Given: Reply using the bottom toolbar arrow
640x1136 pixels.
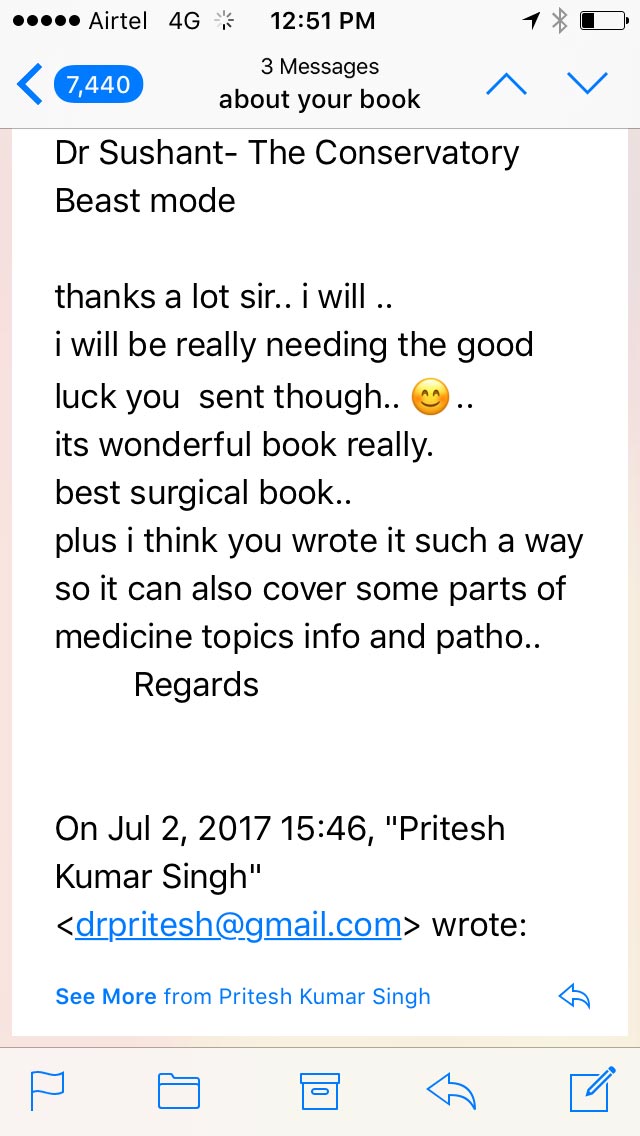Looking at the screenshot, I should 451,1091.
